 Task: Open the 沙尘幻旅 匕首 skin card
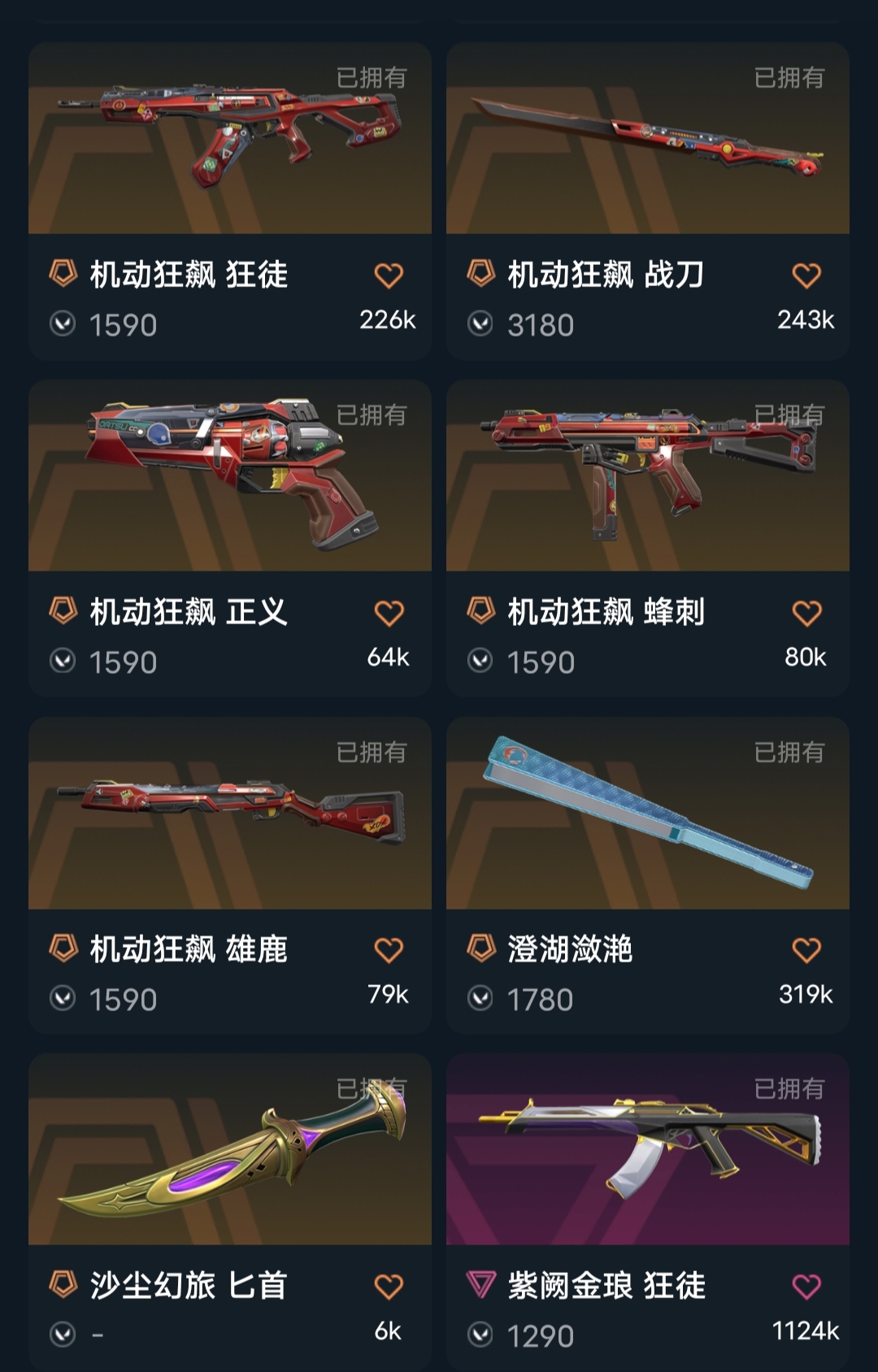tap(229, 1150)
